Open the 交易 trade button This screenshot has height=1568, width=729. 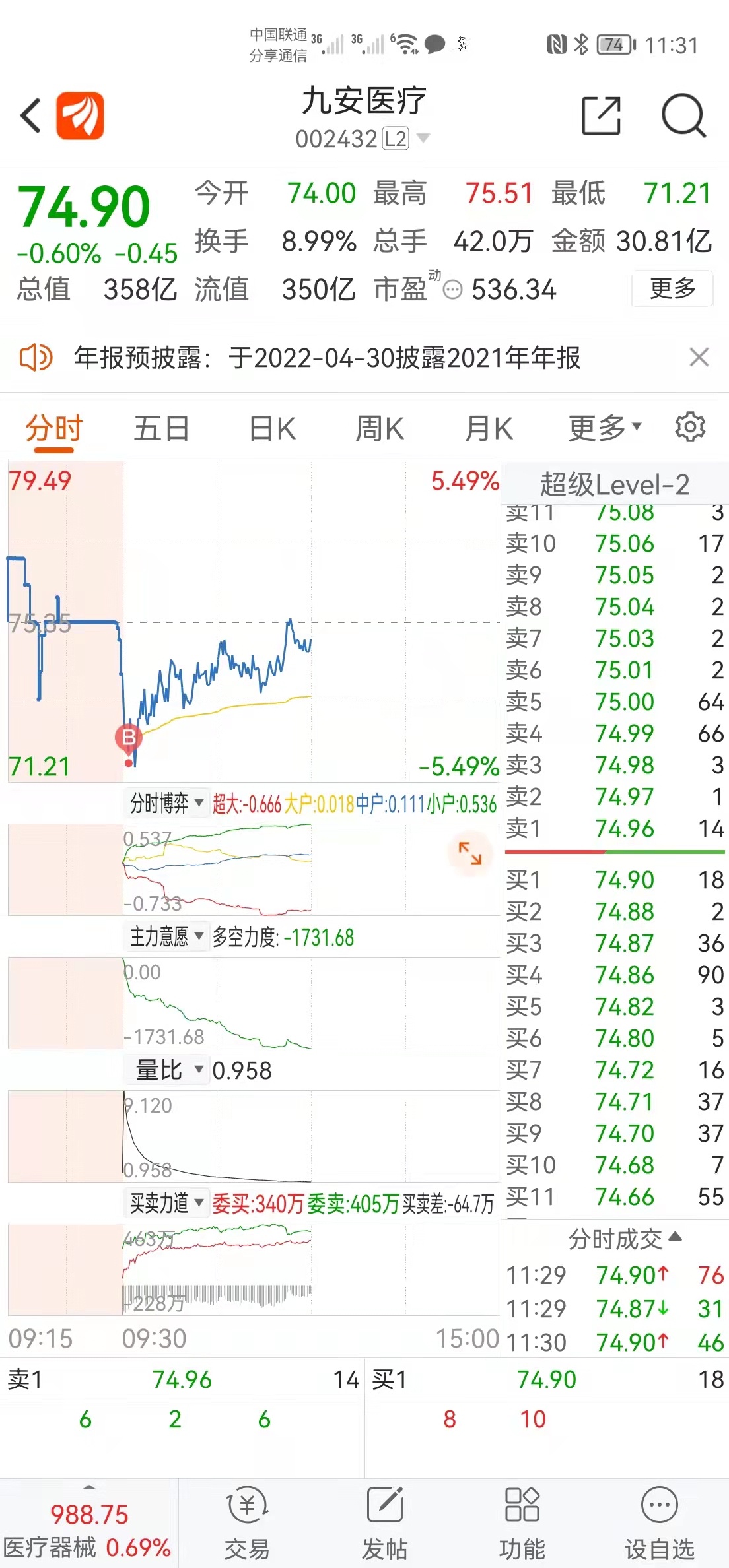247,1522
